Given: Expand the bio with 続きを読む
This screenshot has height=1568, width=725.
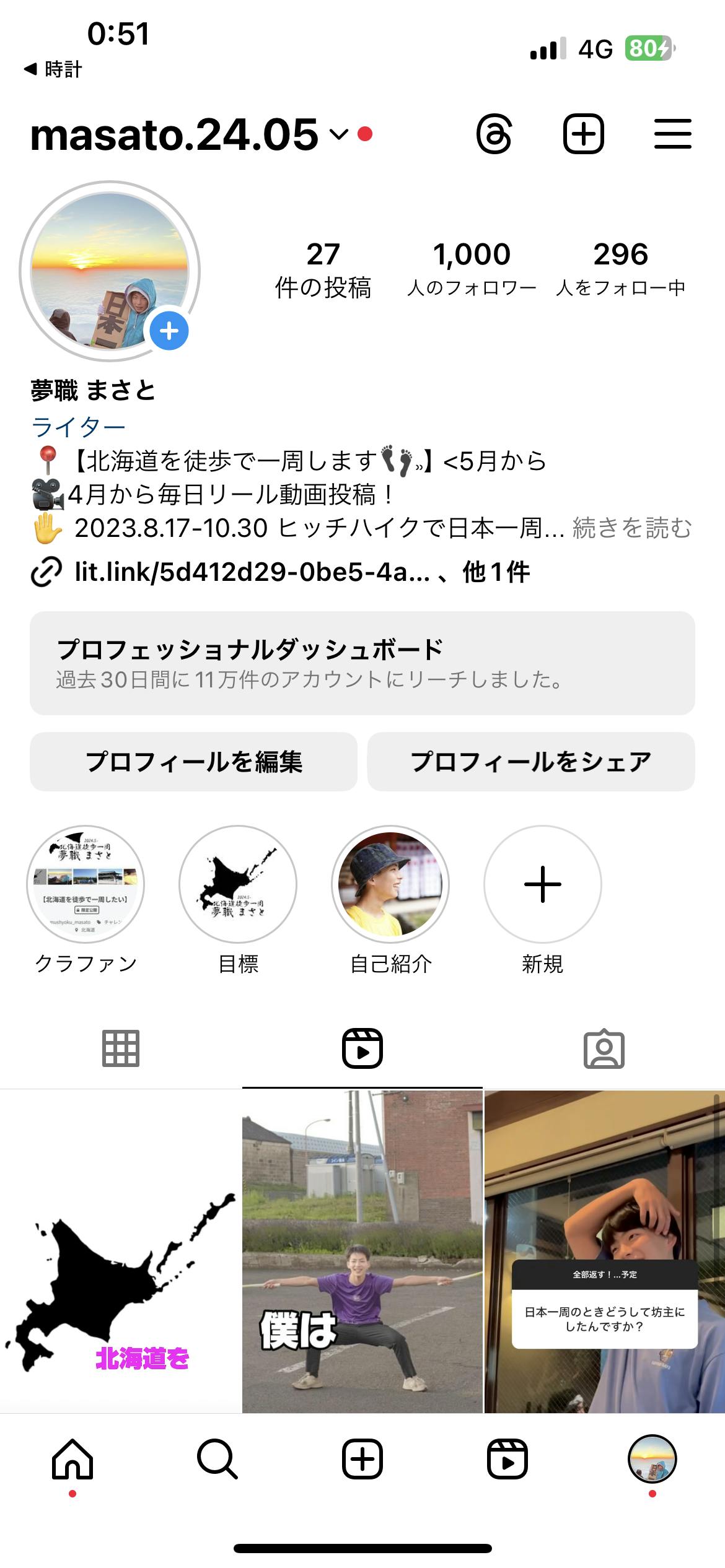Looking at the screenshot, I should 631,528.
